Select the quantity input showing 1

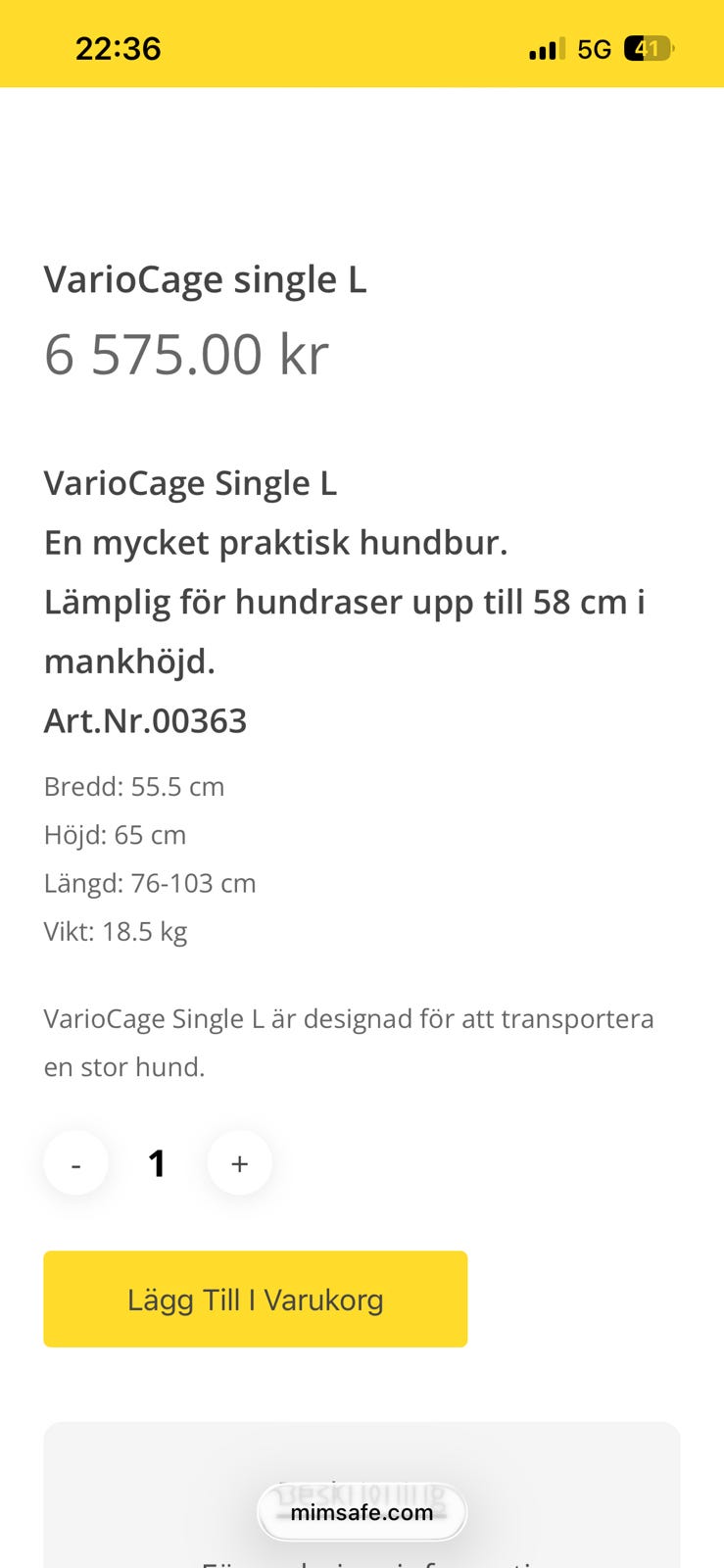(x=157, y=1162)
